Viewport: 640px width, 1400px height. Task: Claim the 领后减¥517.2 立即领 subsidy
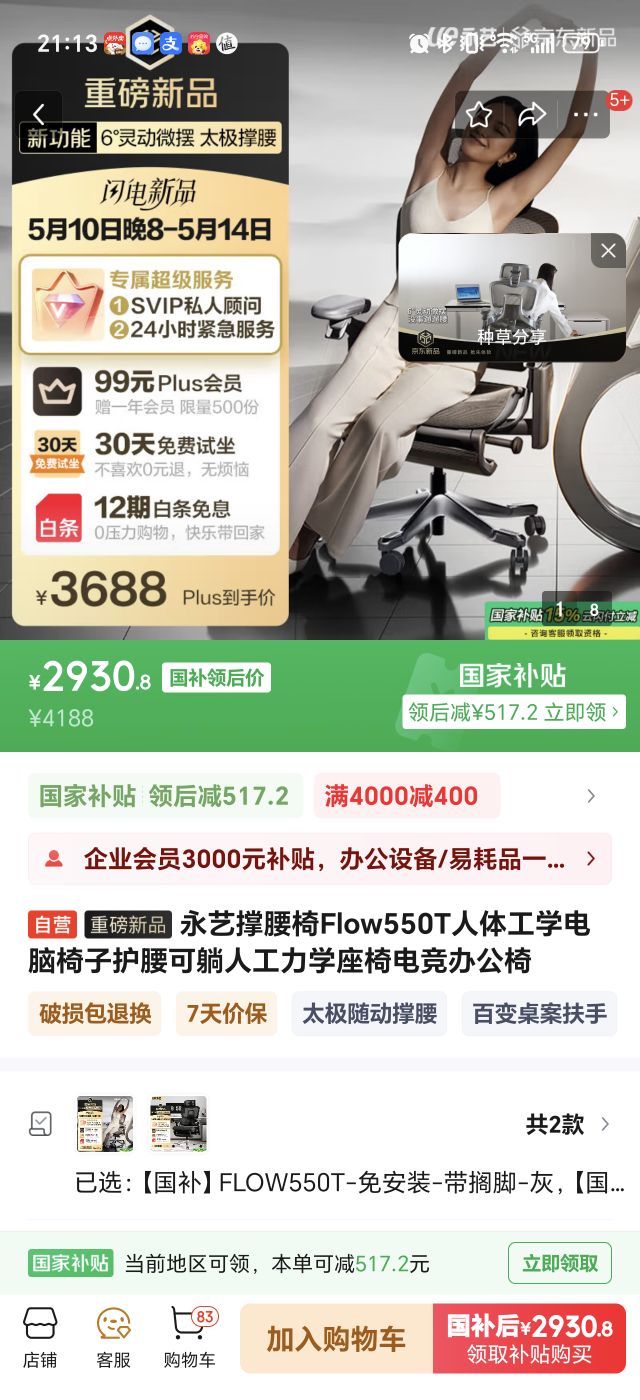(x=514, y=712)
